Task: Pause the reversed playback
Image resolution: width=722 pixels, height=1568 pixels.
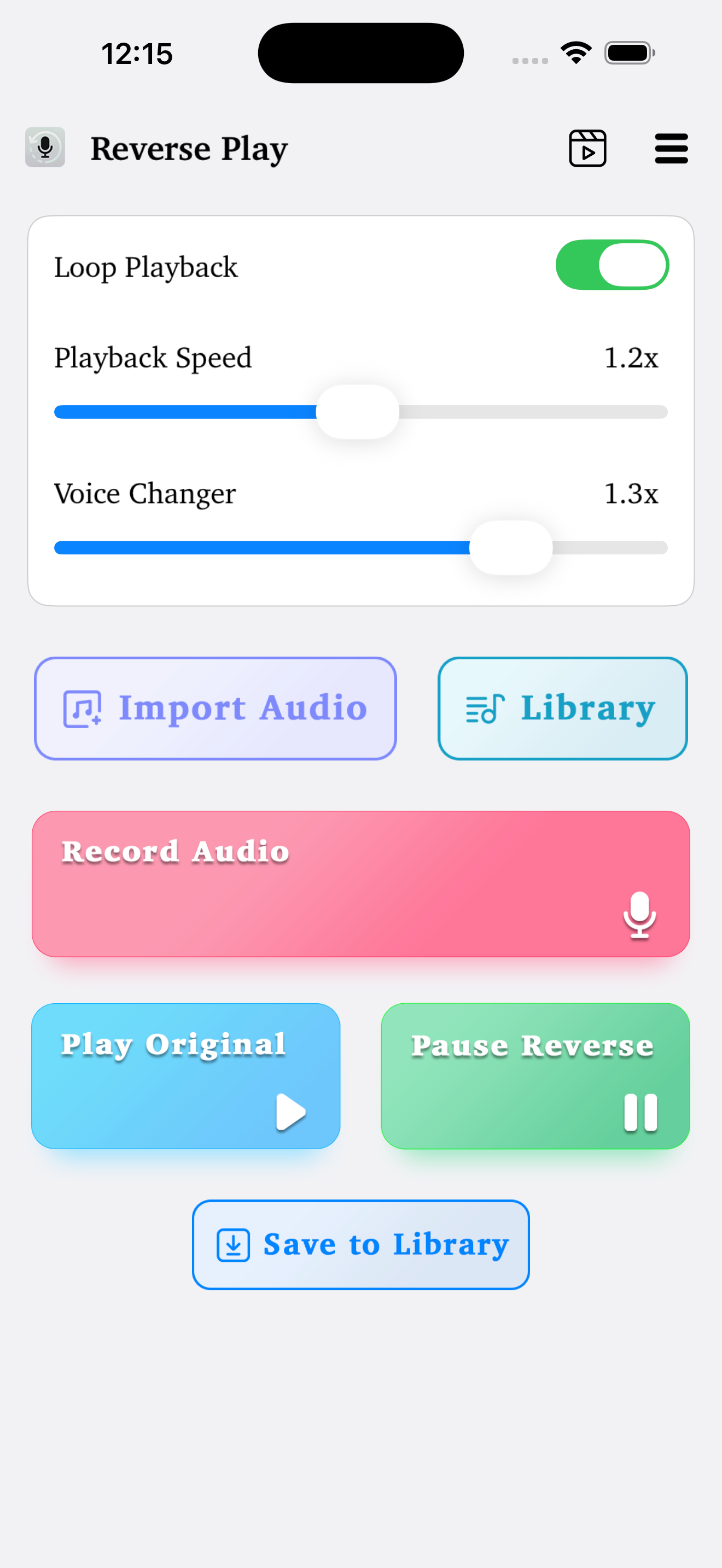Action: [x=534, y=1074]
